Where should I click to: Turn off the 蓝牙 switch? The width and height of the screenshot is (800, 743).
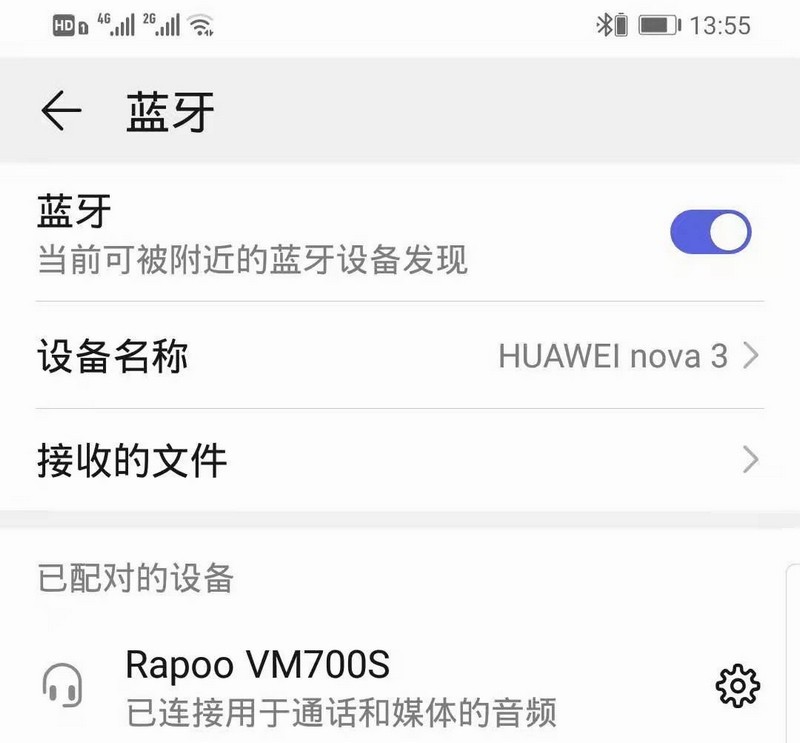(x=710, y=231)
